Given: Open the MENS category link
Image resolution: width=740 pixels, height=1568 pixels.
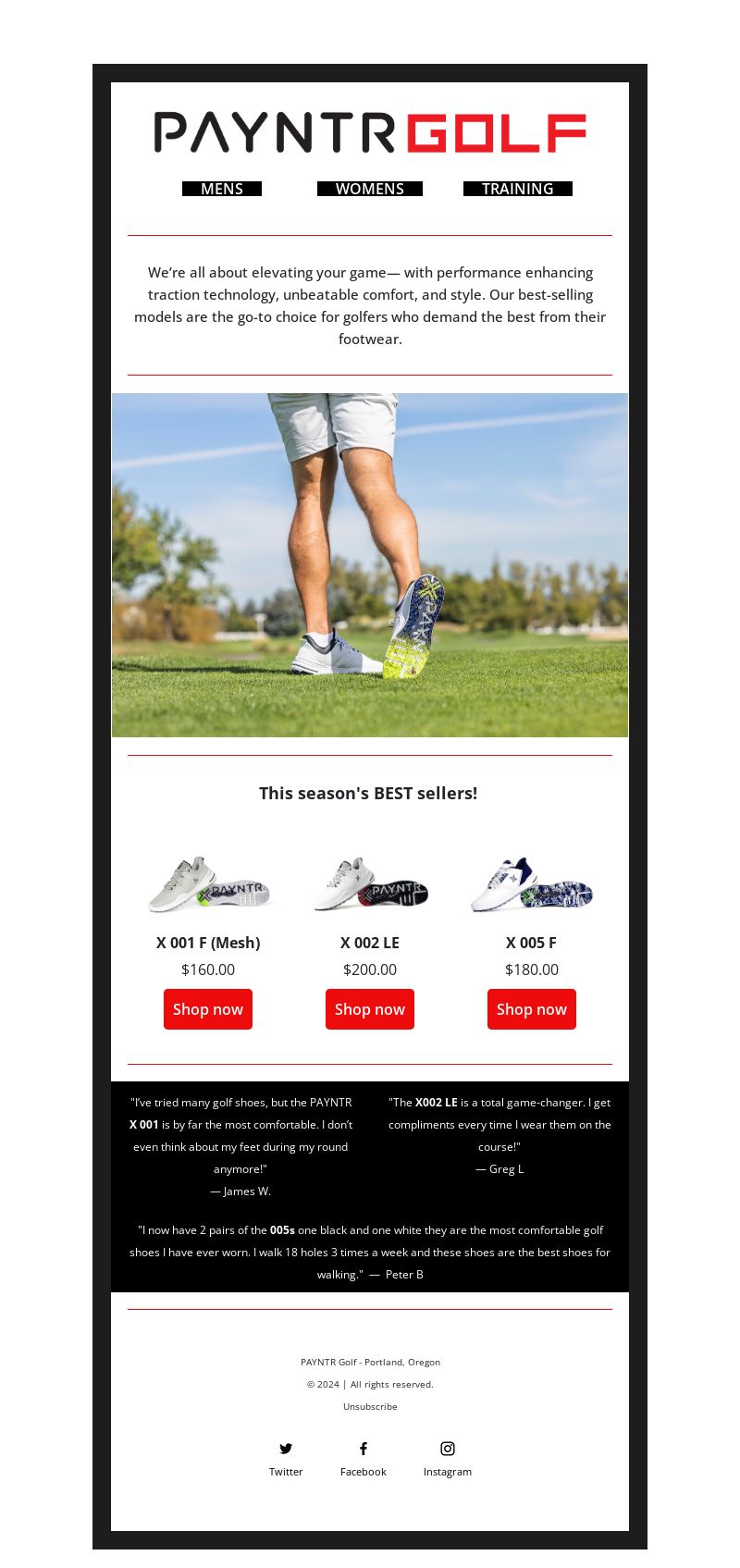Looking at the screenshot, I should 222,189.
